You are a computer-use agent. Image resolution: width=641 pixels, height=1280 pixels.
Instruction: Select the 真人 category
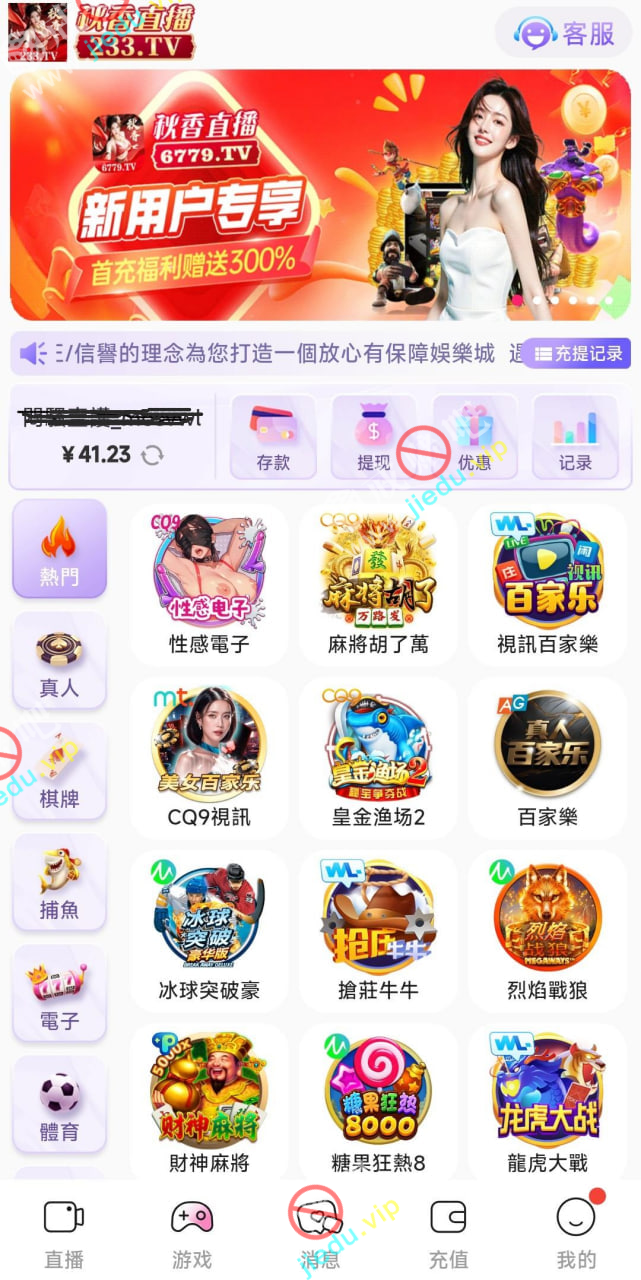[x=59, y=661]
